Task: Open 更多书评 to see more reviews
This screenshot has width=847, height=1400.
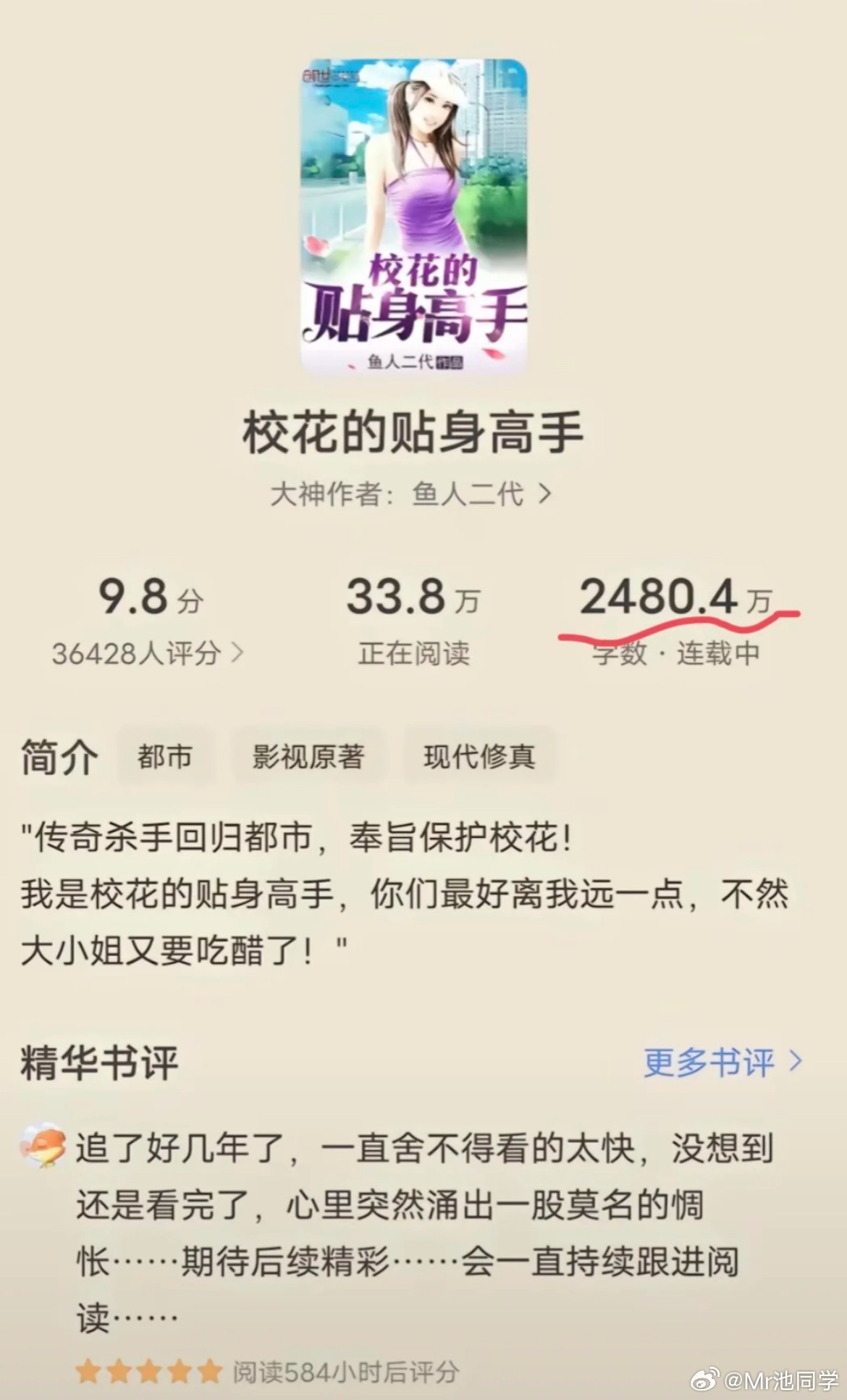Action: [x=723, y=1062]
